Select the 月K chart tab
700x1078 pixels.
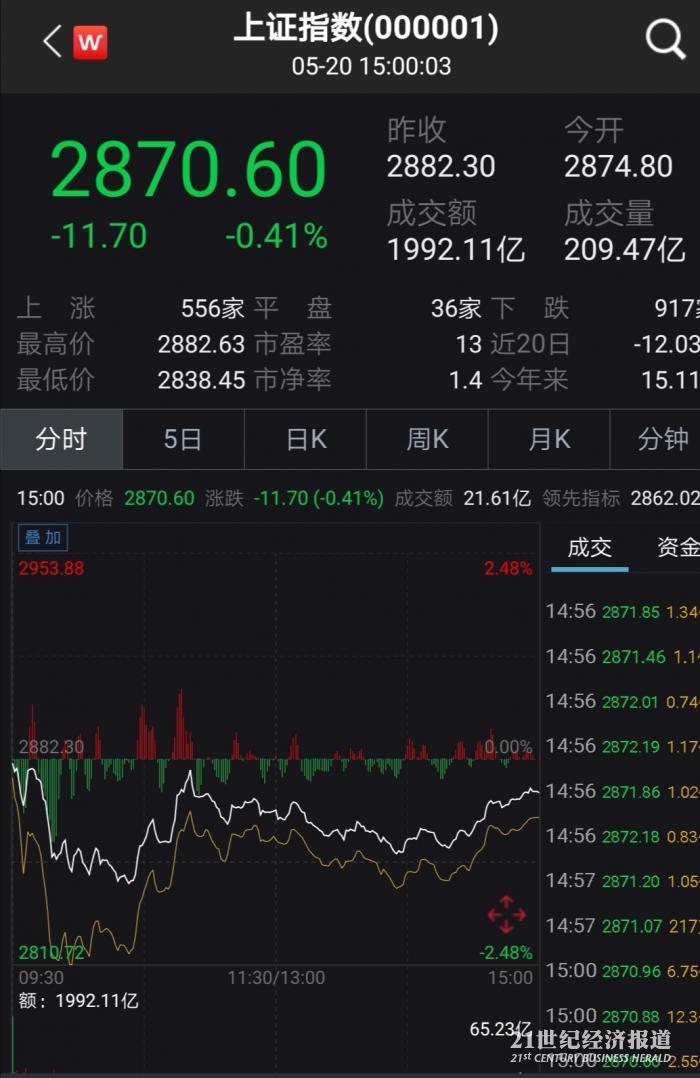click(x=549, y=439)
